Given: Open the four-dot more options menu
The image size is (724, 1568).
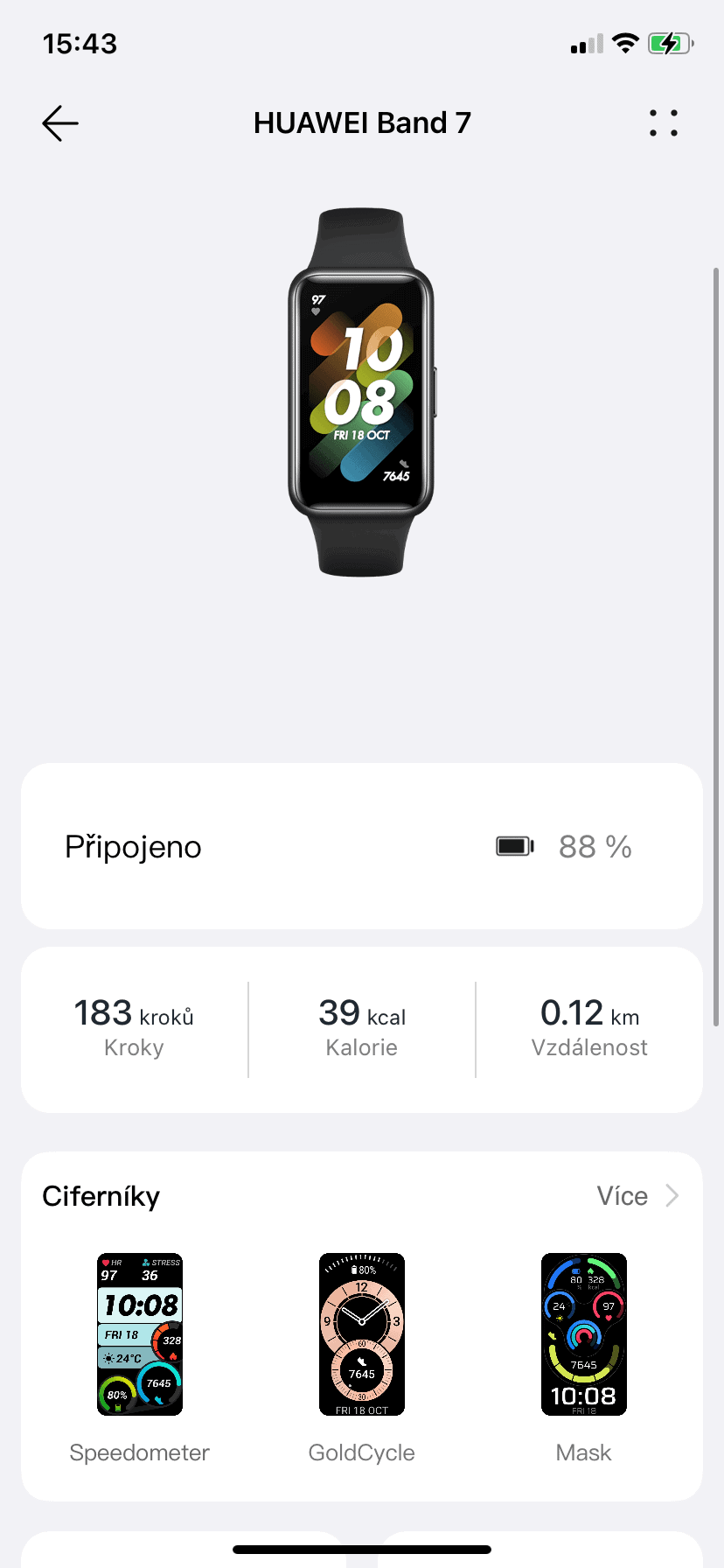Looking at the screenshot, I should tap(664, 123).
